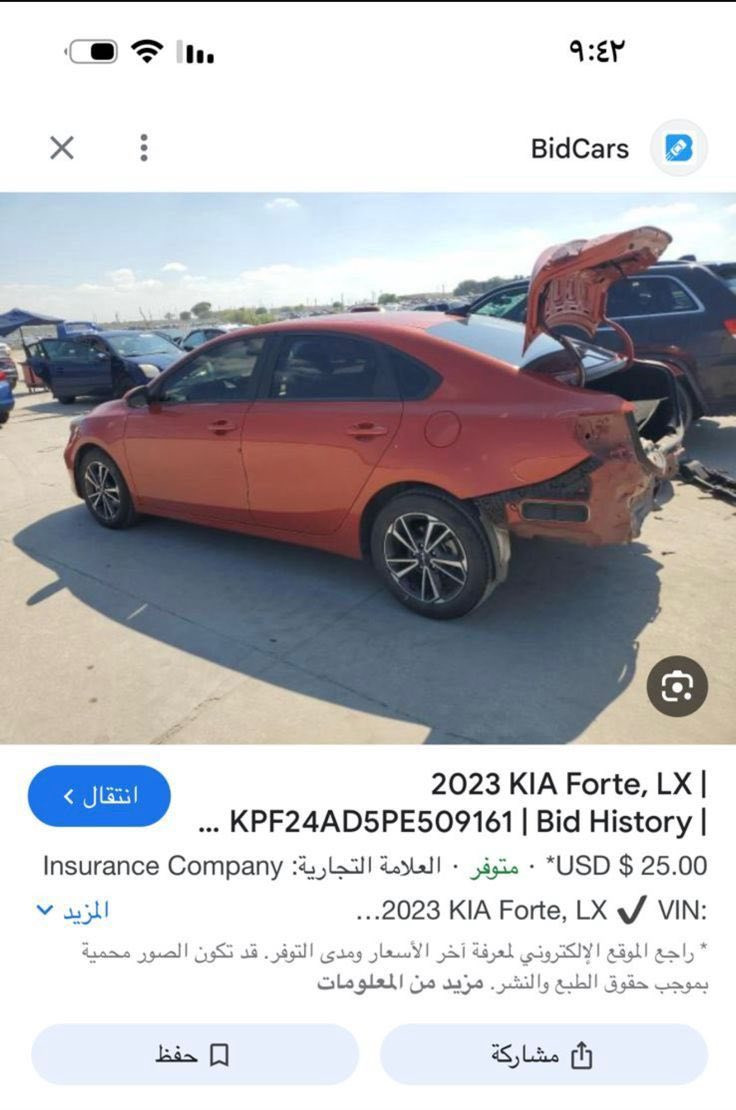Expand المزيد for more details
Viewport: 736px width, 1110px height.
point(73,911)
